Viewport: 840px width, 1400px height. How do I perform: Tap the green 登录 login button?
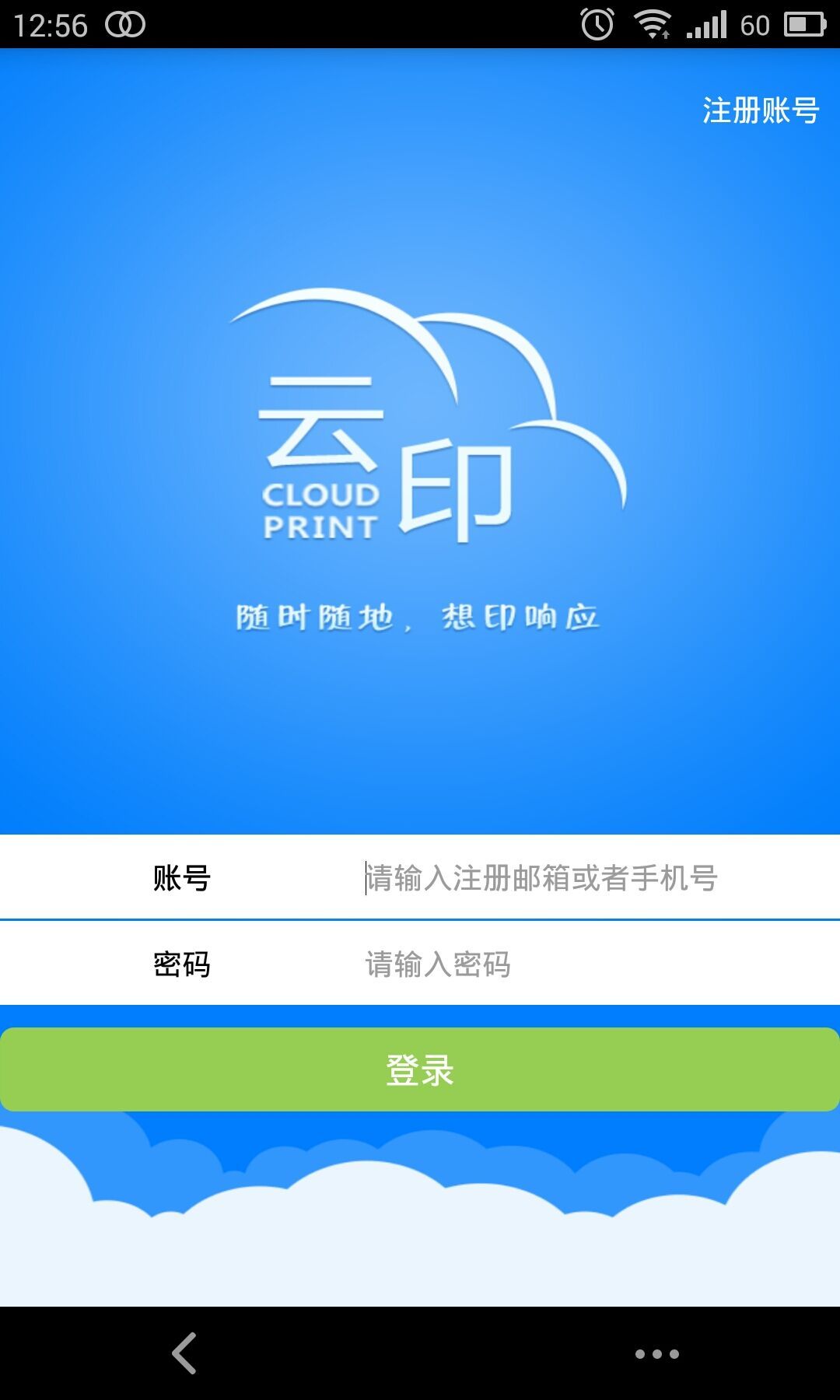(x=420, y=1069)
